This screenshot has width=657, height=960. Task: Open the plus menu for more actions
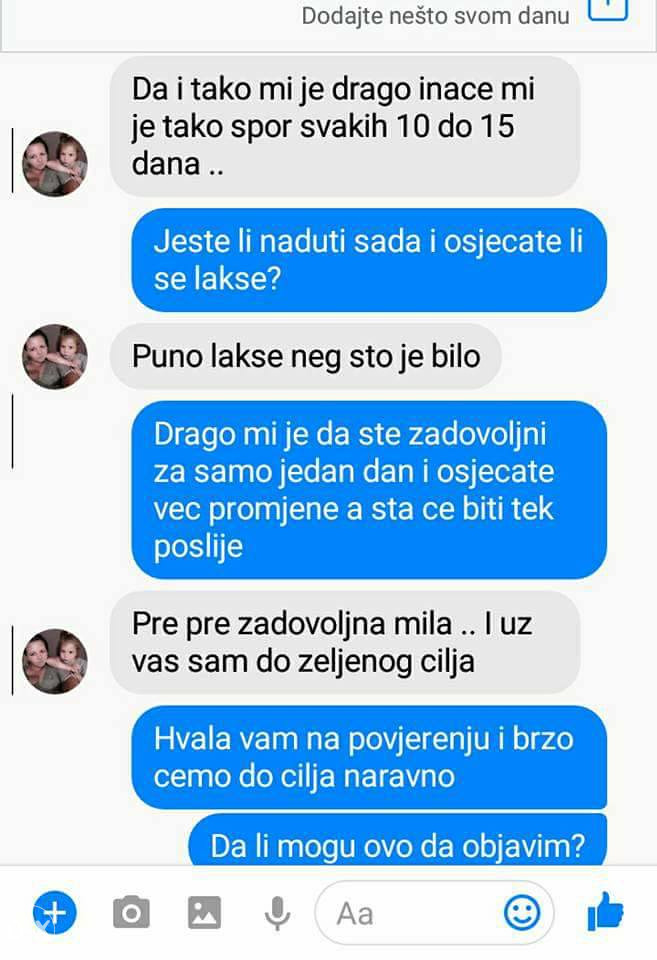(55, 912)
